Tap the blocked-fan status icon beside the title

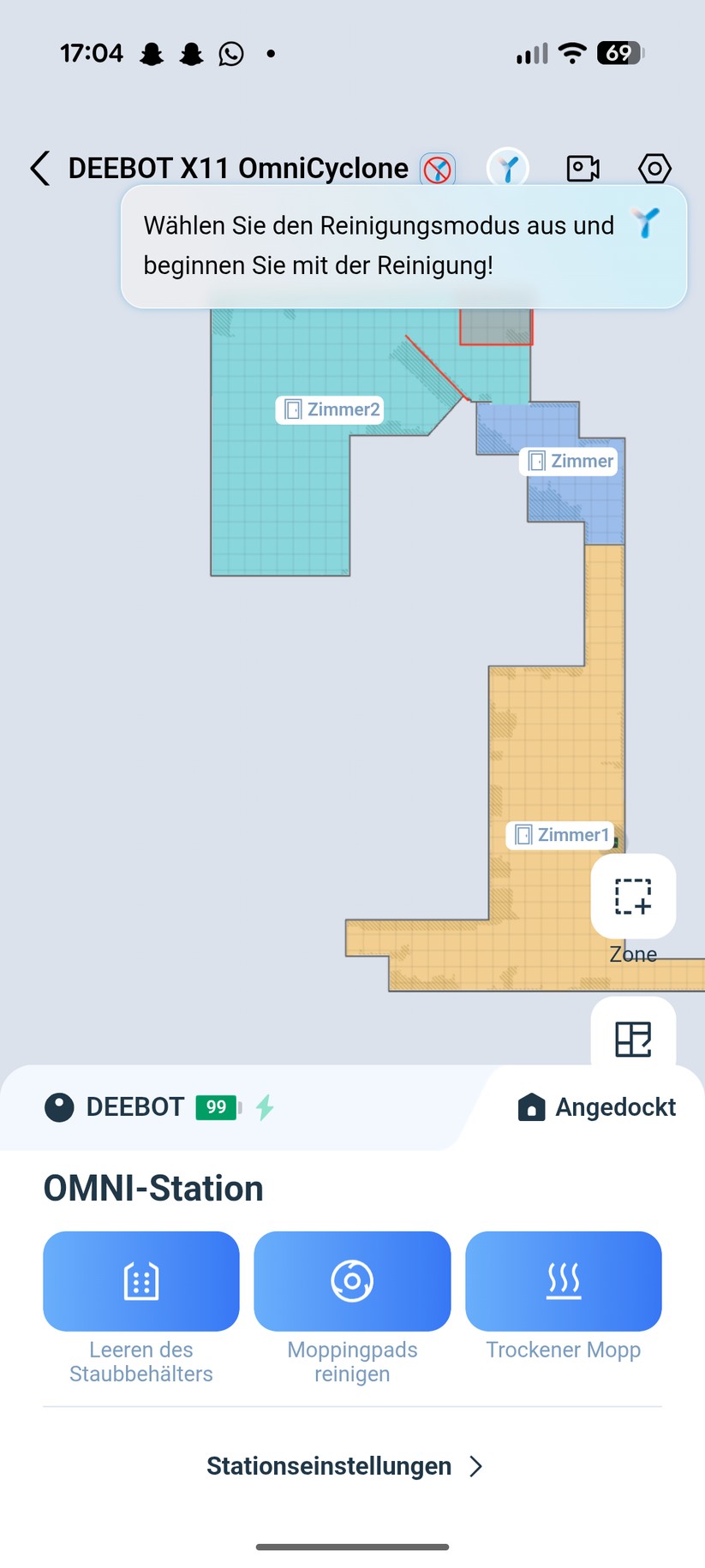point(438,169)
